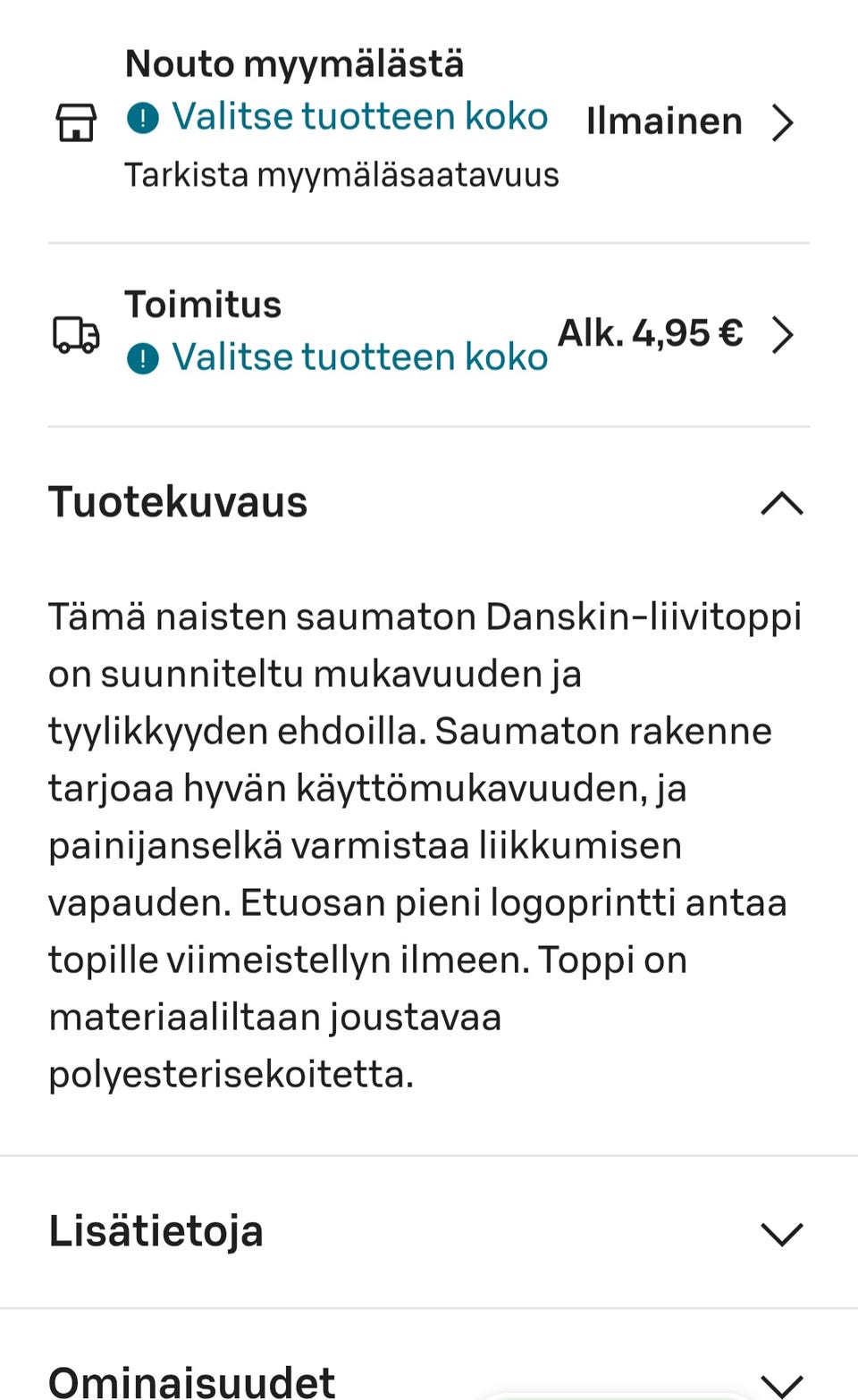Open the Nouto myymälästä option
The width and height of the screenshot is (858, 1400).
pos(295,63)
